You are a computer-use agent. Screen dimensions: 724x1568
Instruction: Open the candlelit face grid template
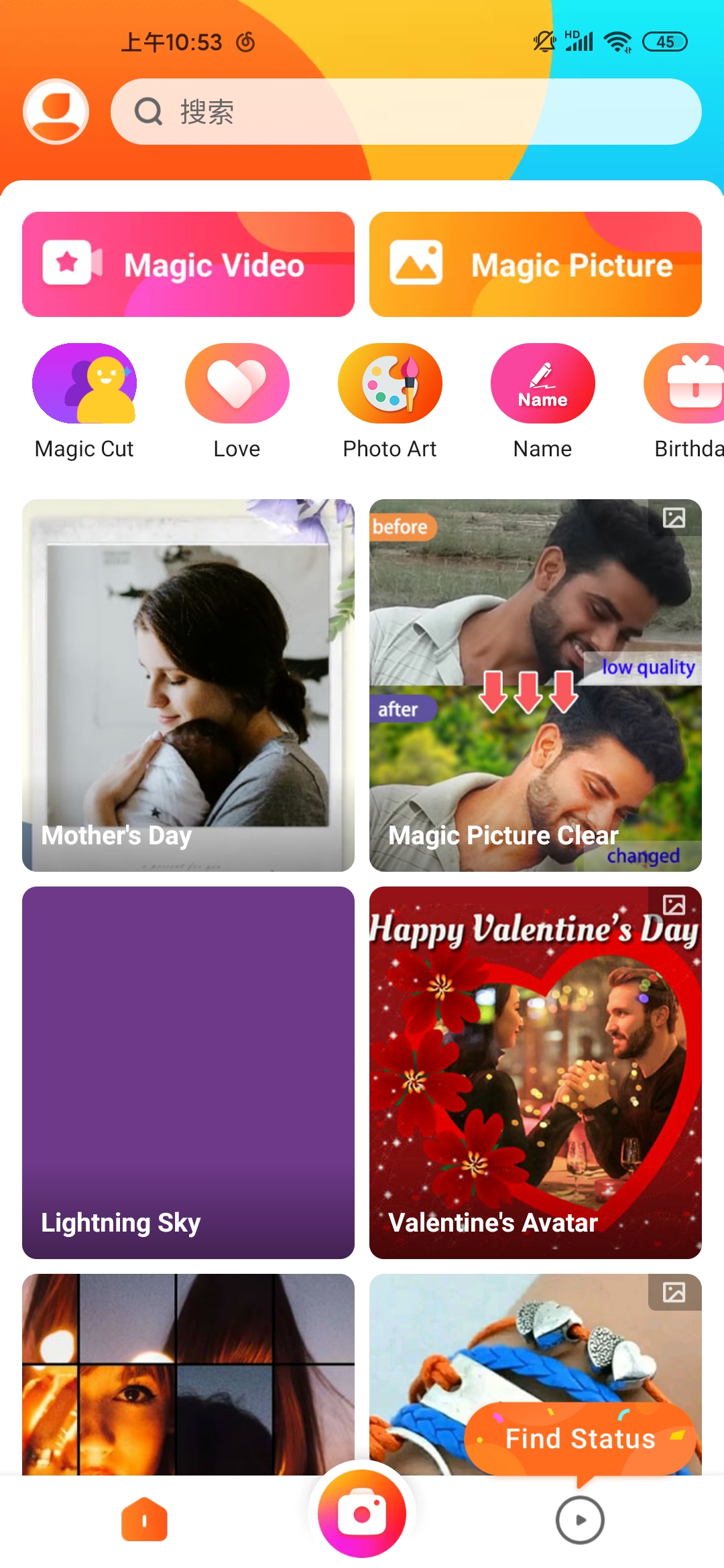(x=188, y=1374)
